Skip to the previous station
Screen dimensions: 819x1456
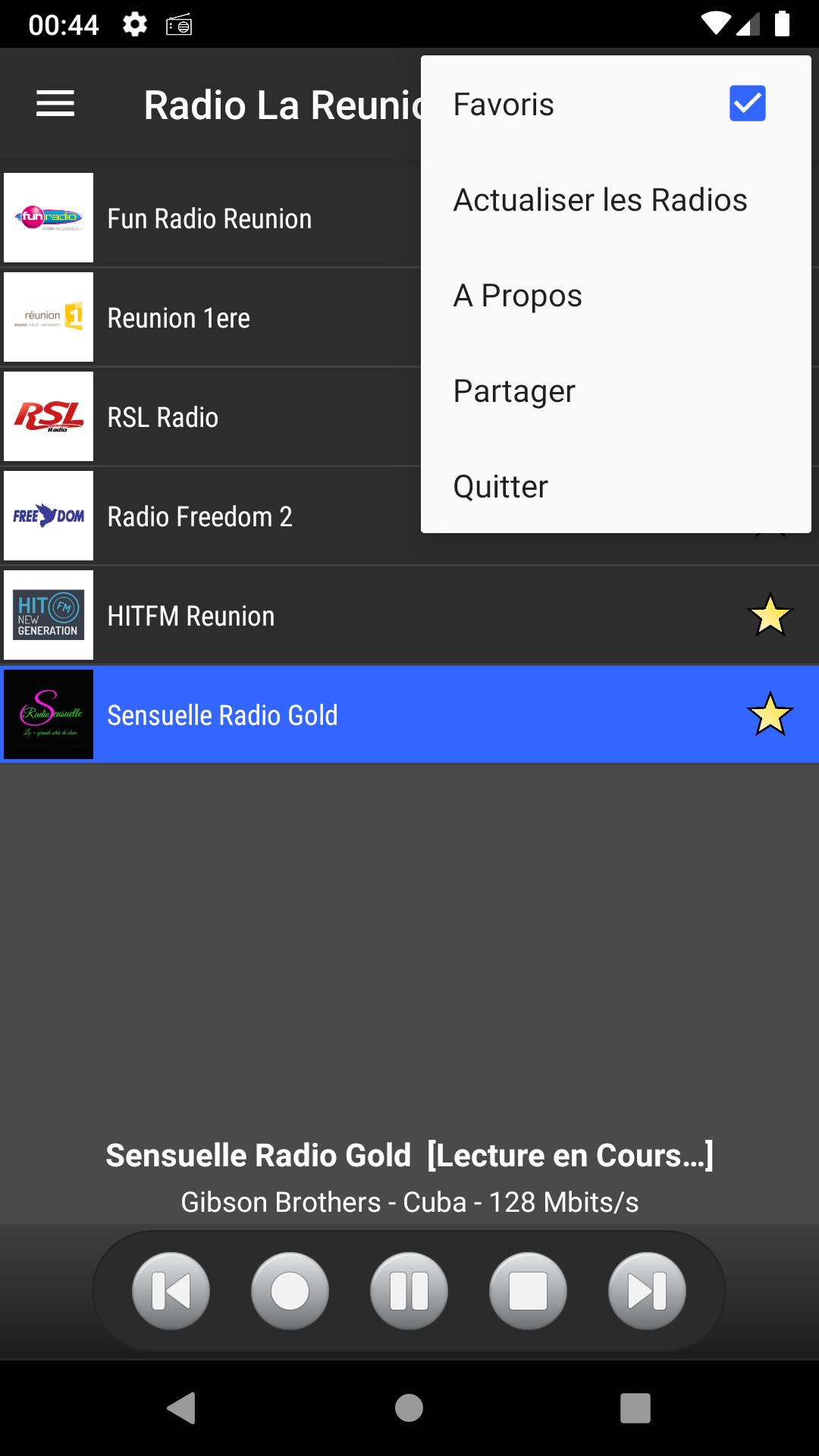pyautogui.click(x=171, y=1291)
